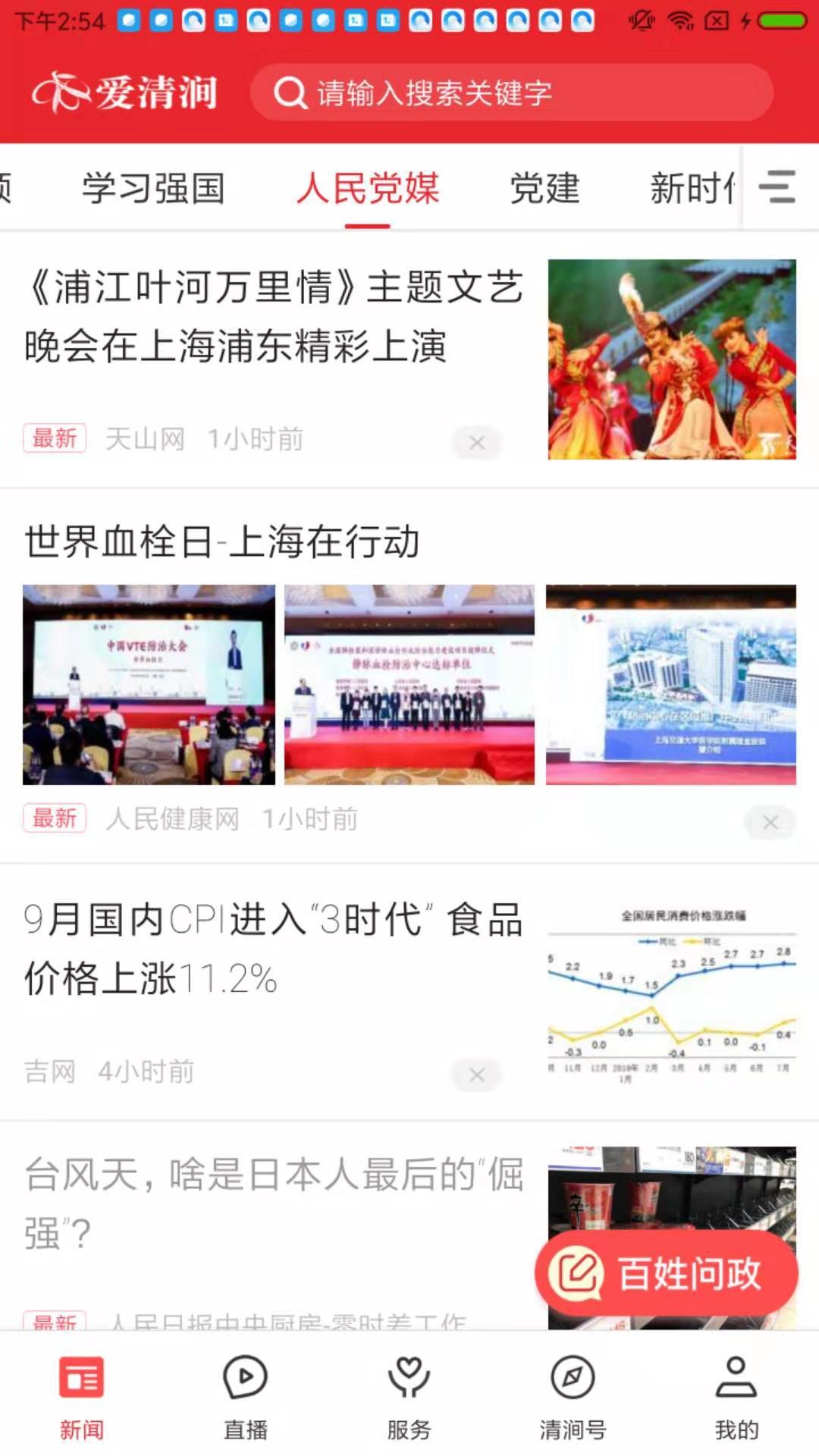This screenshot has height=1456, width=819.
Task: Open the 百姓问政 floating button
Action: pyautogui.click(x=666, y=1273)
